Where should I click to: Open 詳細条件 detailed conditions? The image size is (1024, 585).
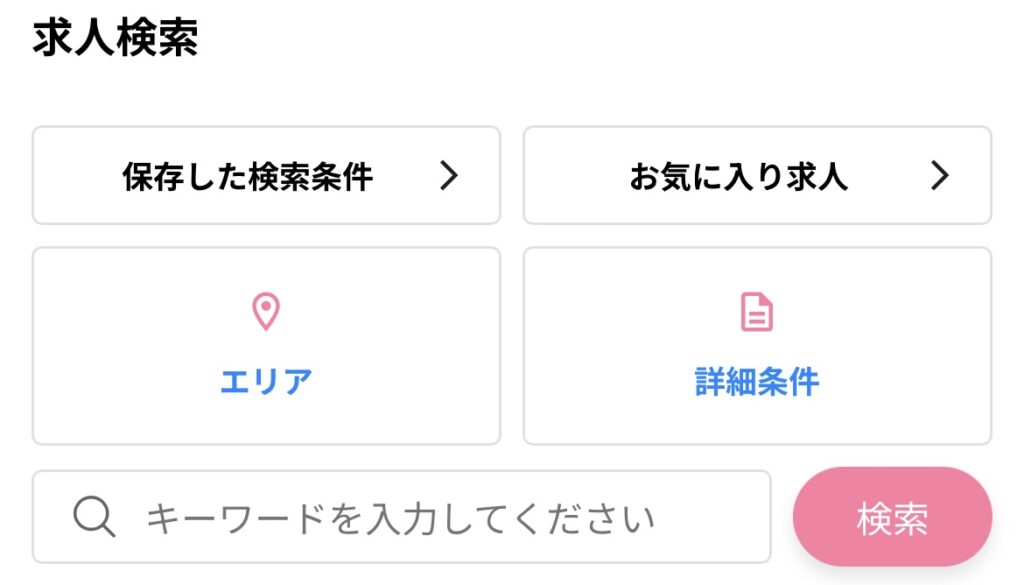757,346
